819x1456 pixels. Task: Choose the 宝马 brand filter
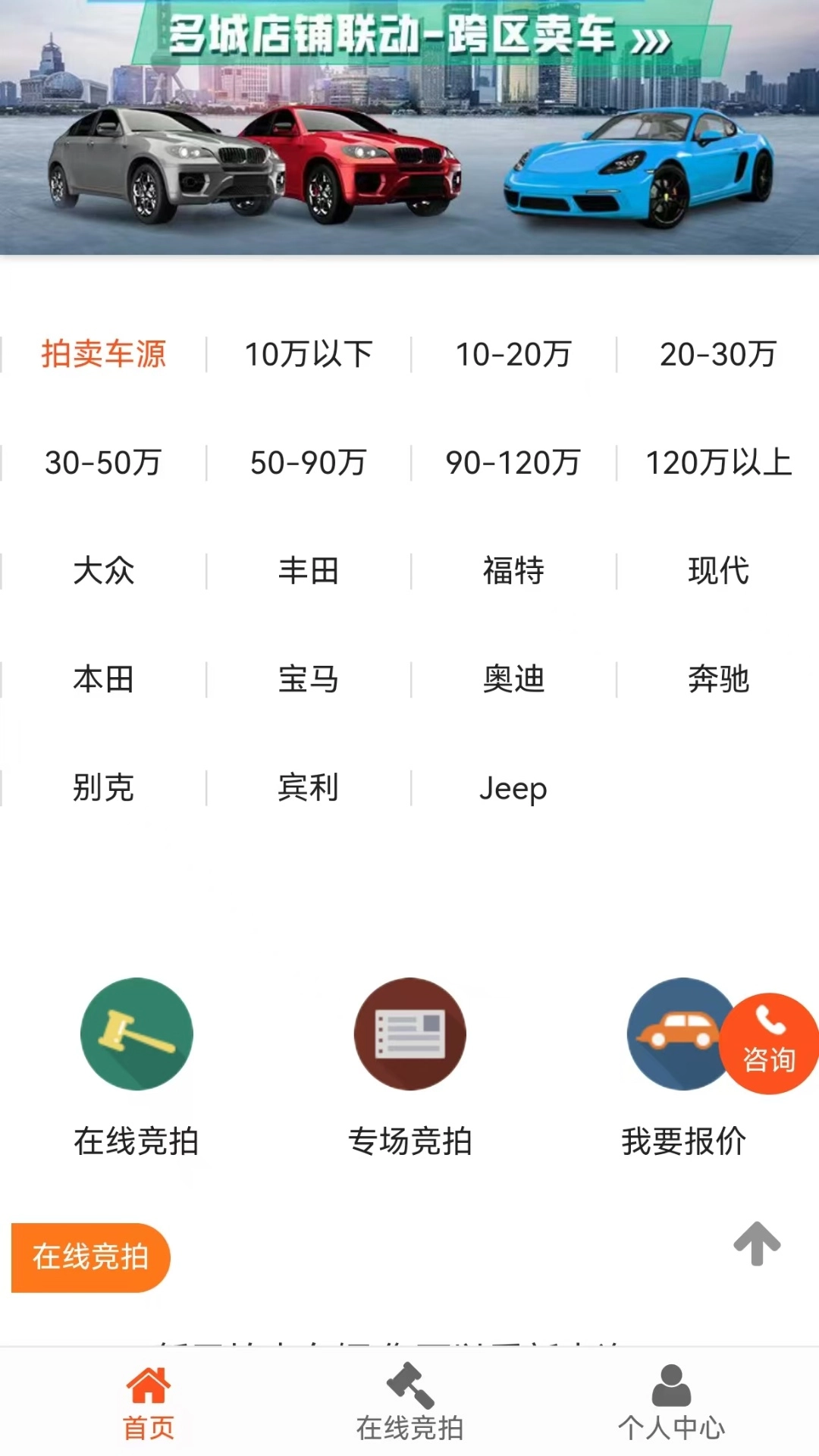[x=308, y=680]
